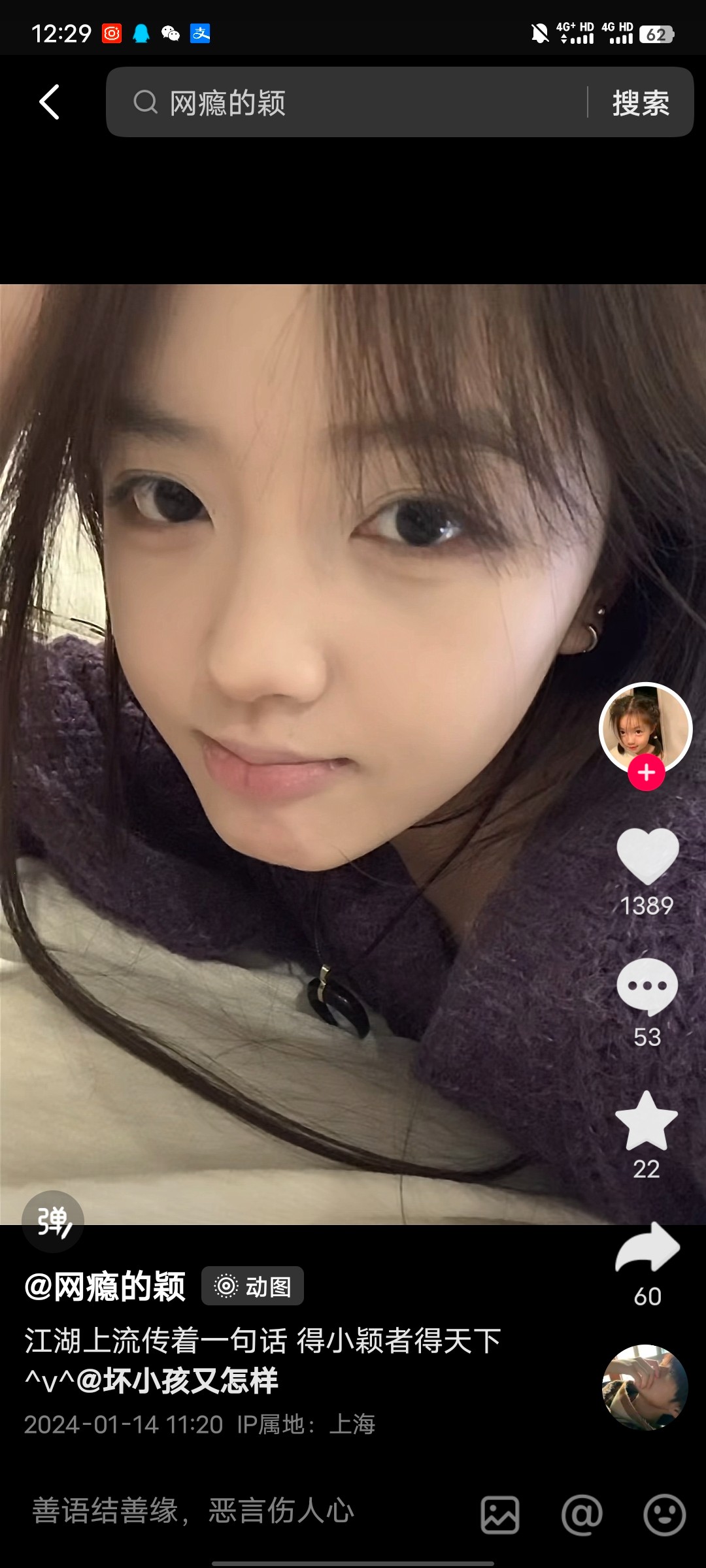
Task: Go back using the top-left arrow
Action: 50,102
